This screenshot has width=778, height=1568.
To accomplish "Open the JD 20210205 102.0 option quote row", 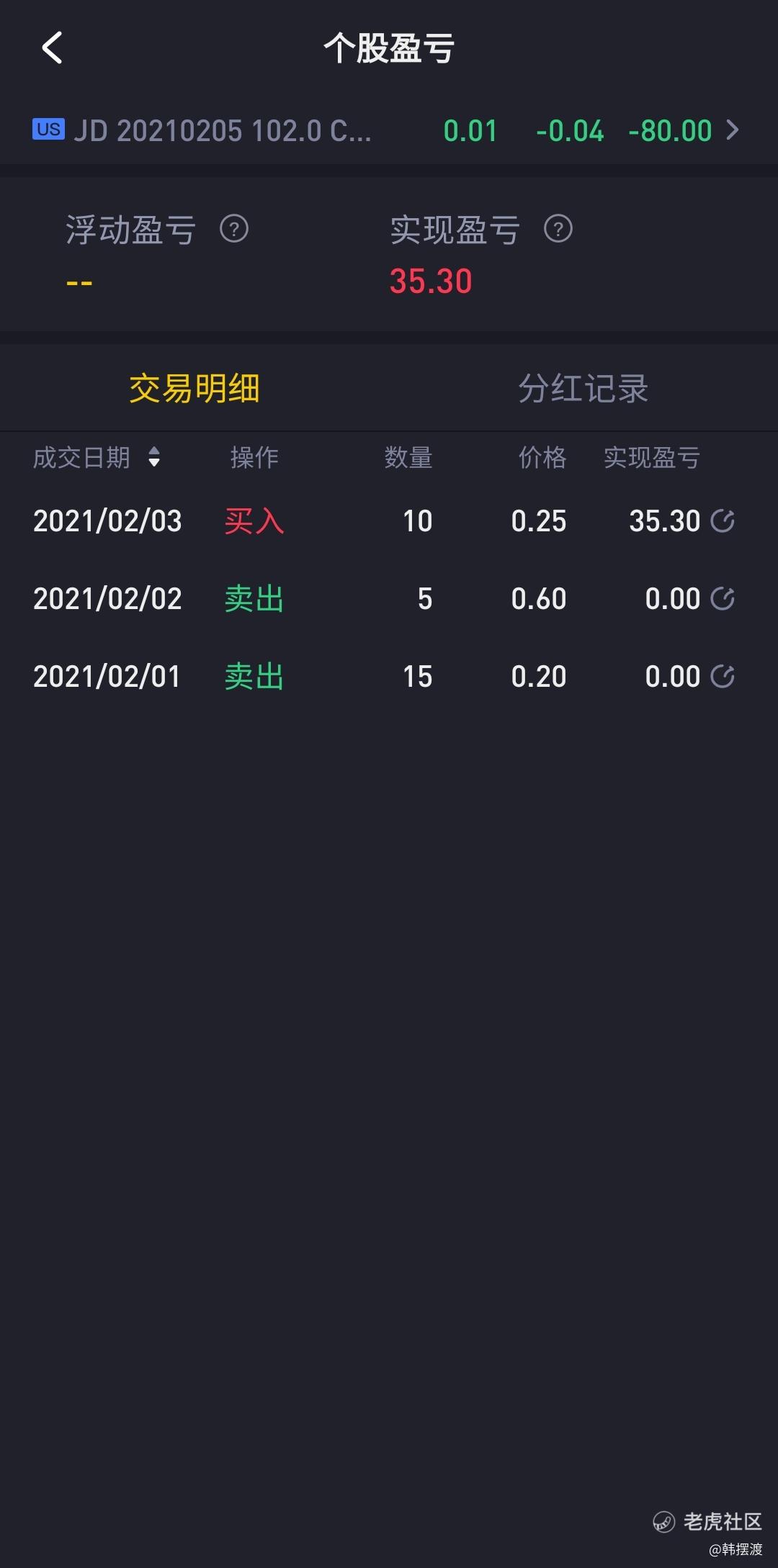I will (x=389, y=130).
